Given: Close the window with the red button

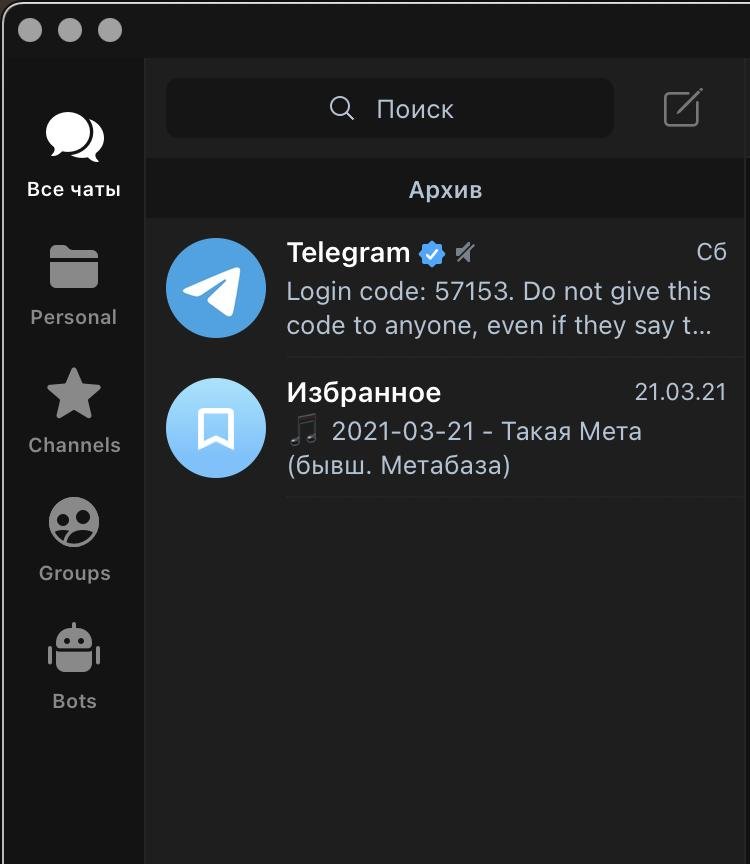Looking at the screenshot, I should click(30, 30).
